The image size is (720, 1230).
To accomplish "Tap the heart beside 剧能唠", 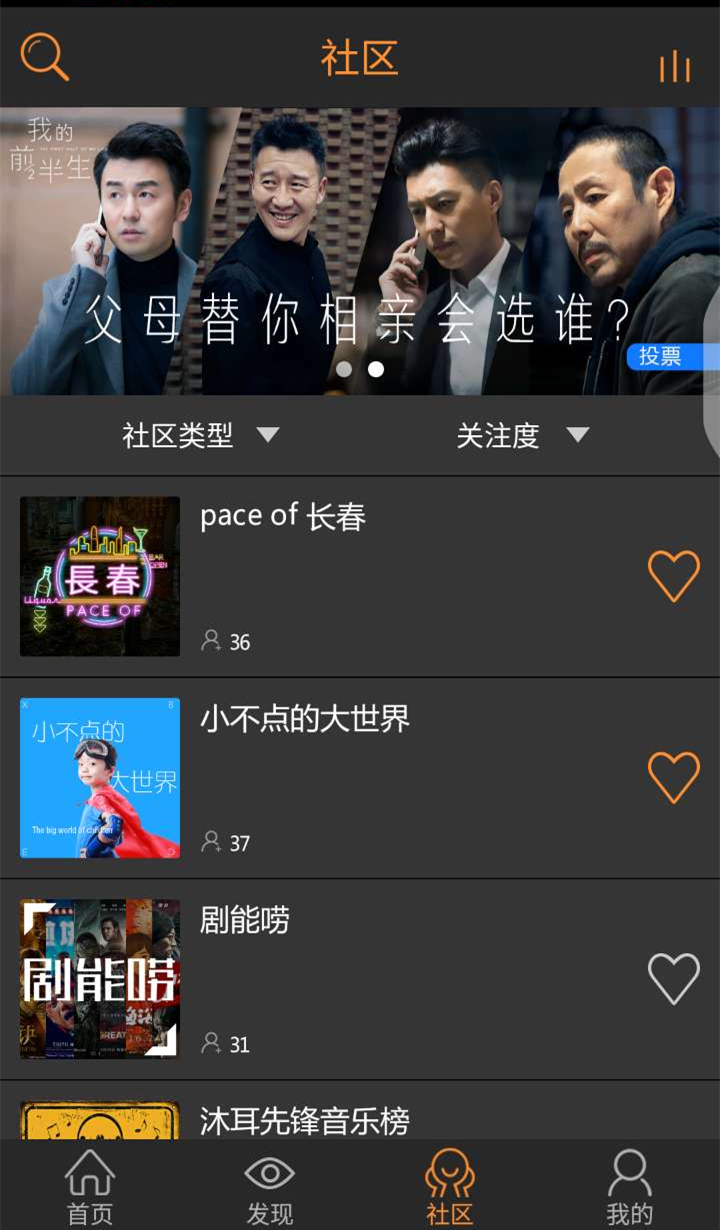I will pos(673,978).
